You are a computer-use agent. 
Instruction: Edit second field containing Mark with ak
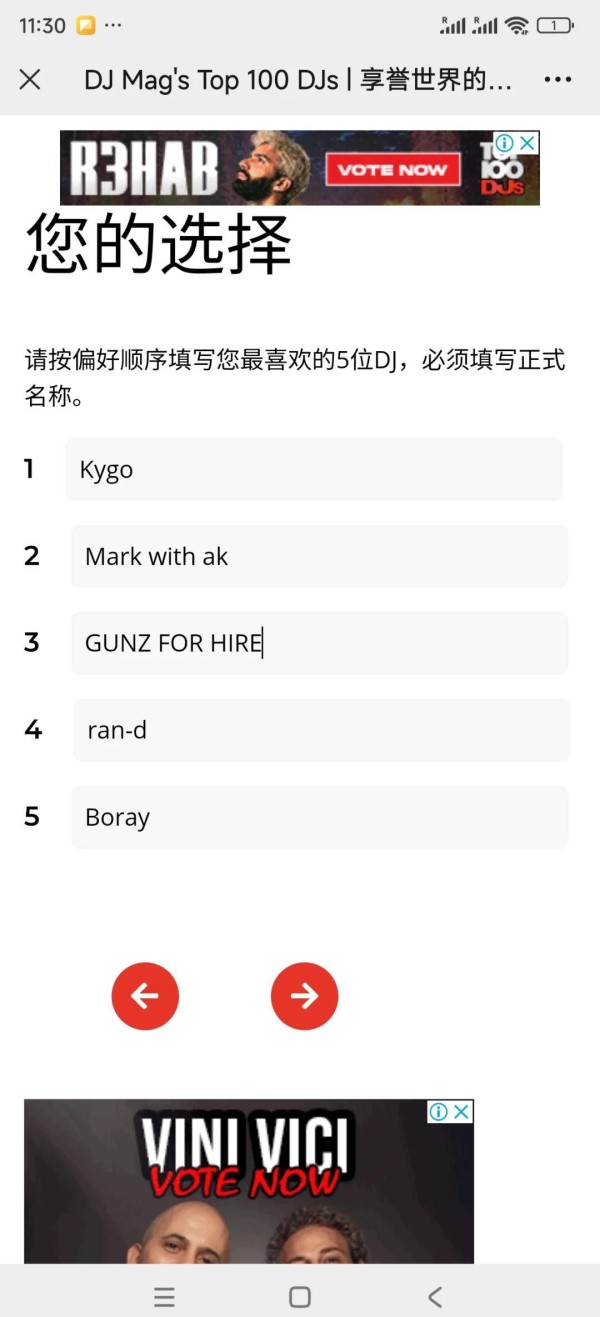pos(319,556)
